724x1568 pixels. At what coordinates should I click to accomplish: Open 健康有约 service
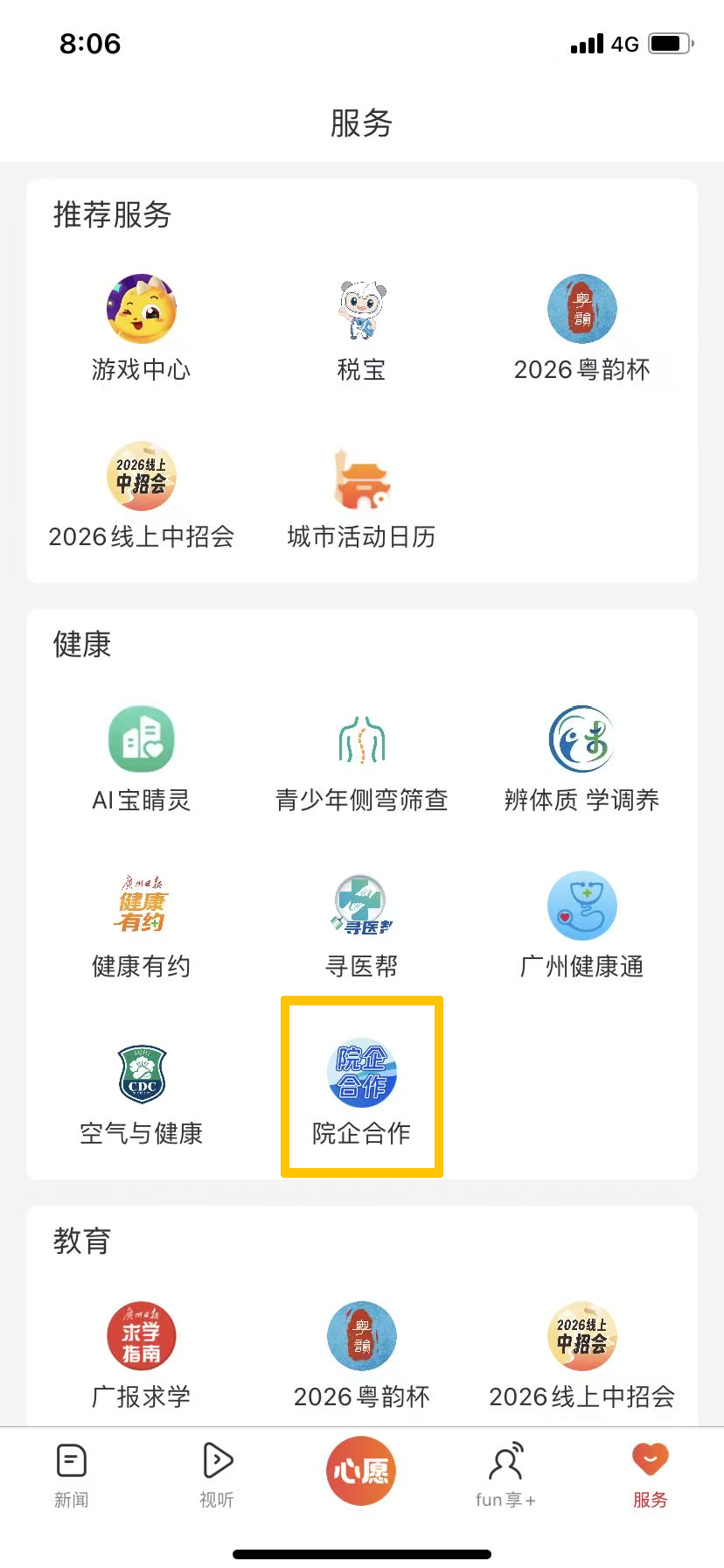pos(141,926)
